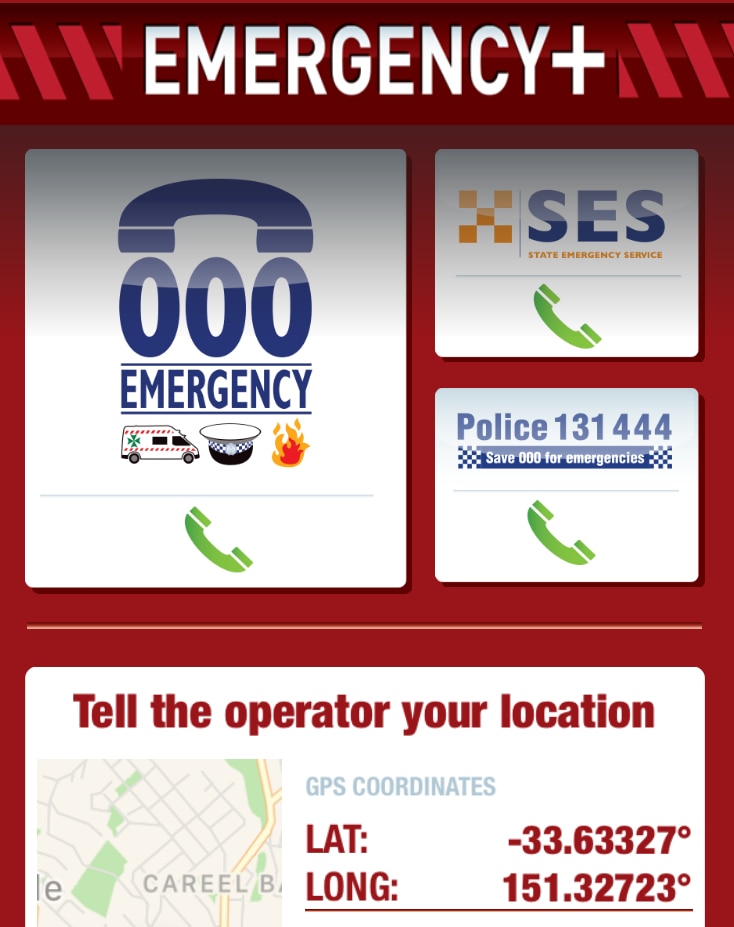734x927 pixels.
Task: Call Police on 131 444
Action: (x=560, y=533)
